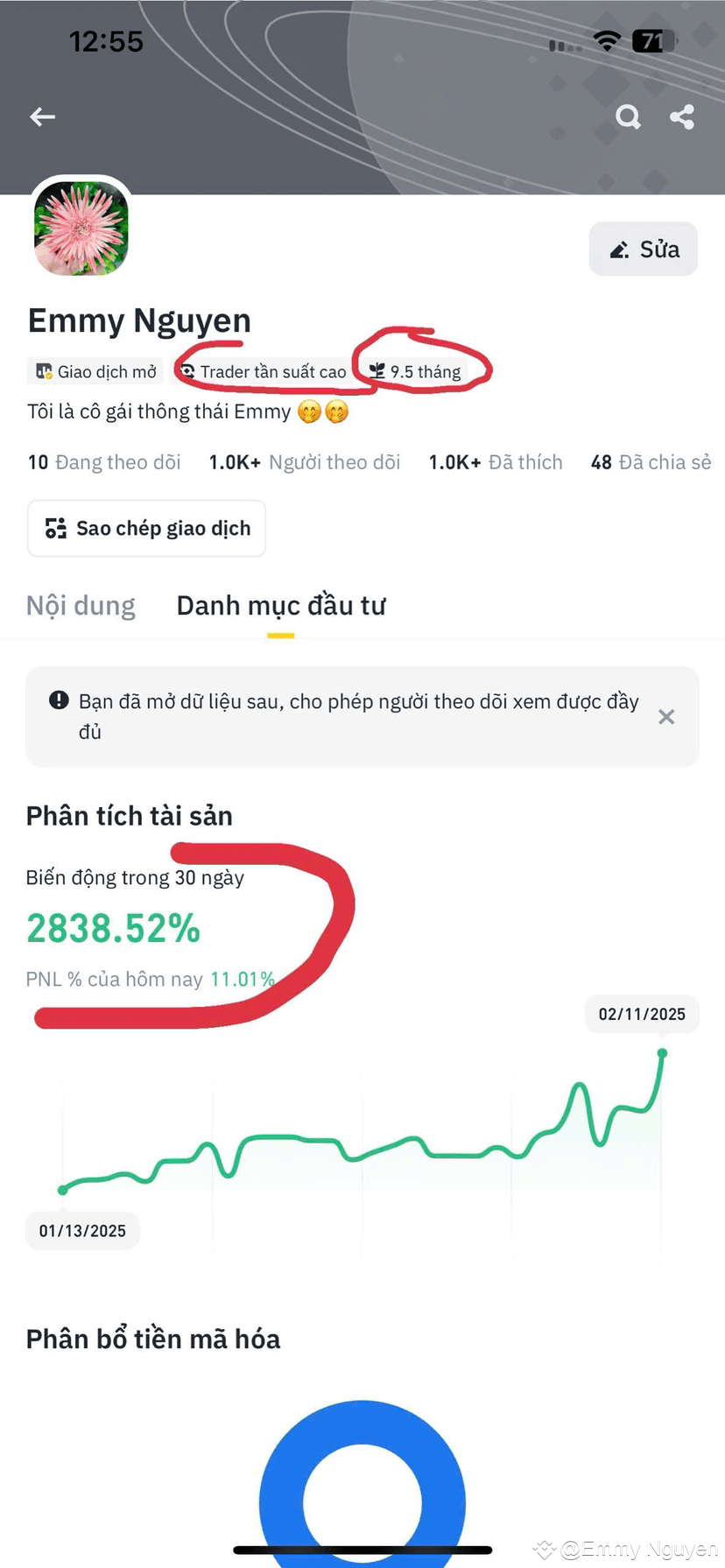This screenshot has width=725, height=1568.
Task: Tap the sprout icon next to 9.5 tháng
Action: click(377, 371)
